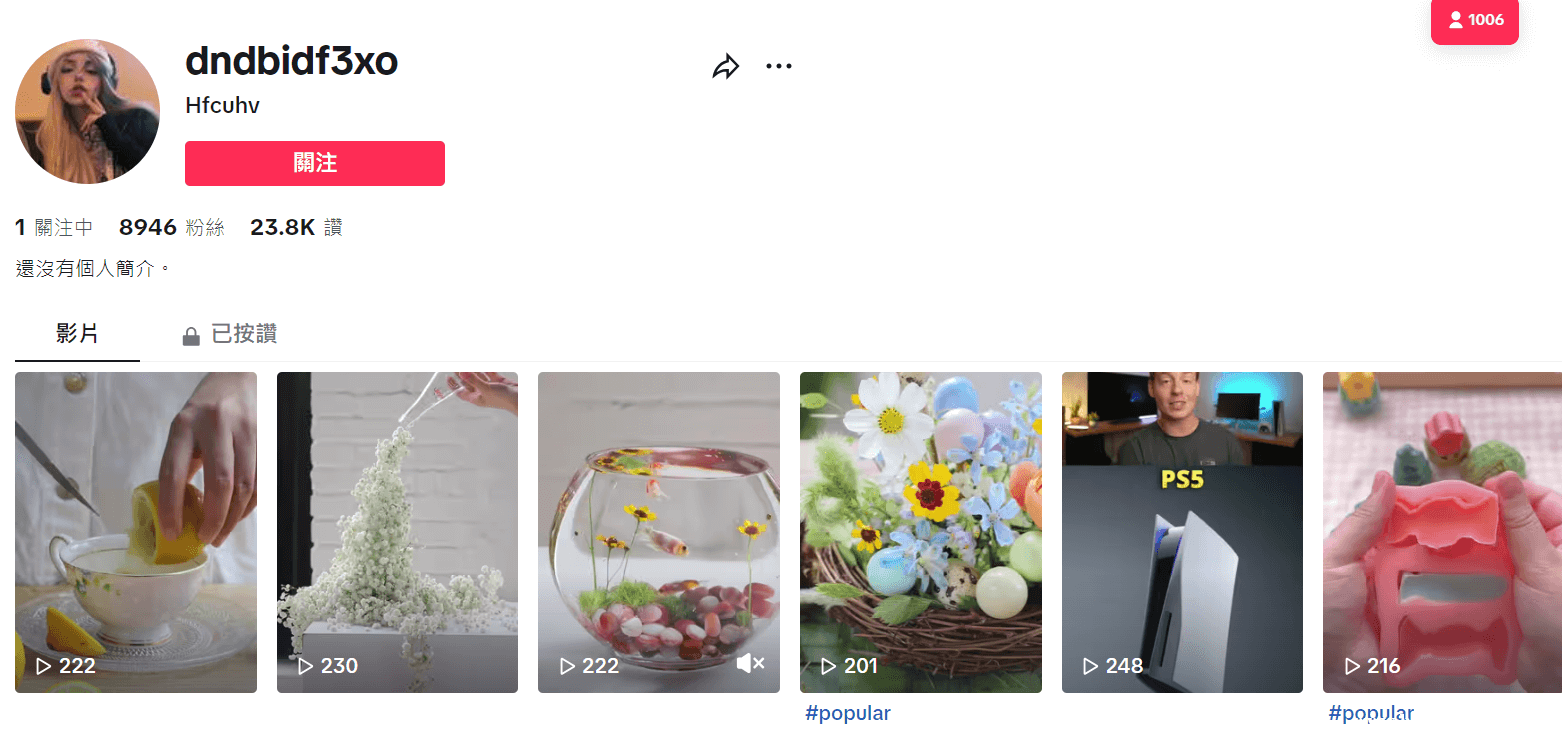The width and height of the screenshot is (1562, 747).
Task: Open #popular hashtag under pink mold video
Action: coord(1370,714)
